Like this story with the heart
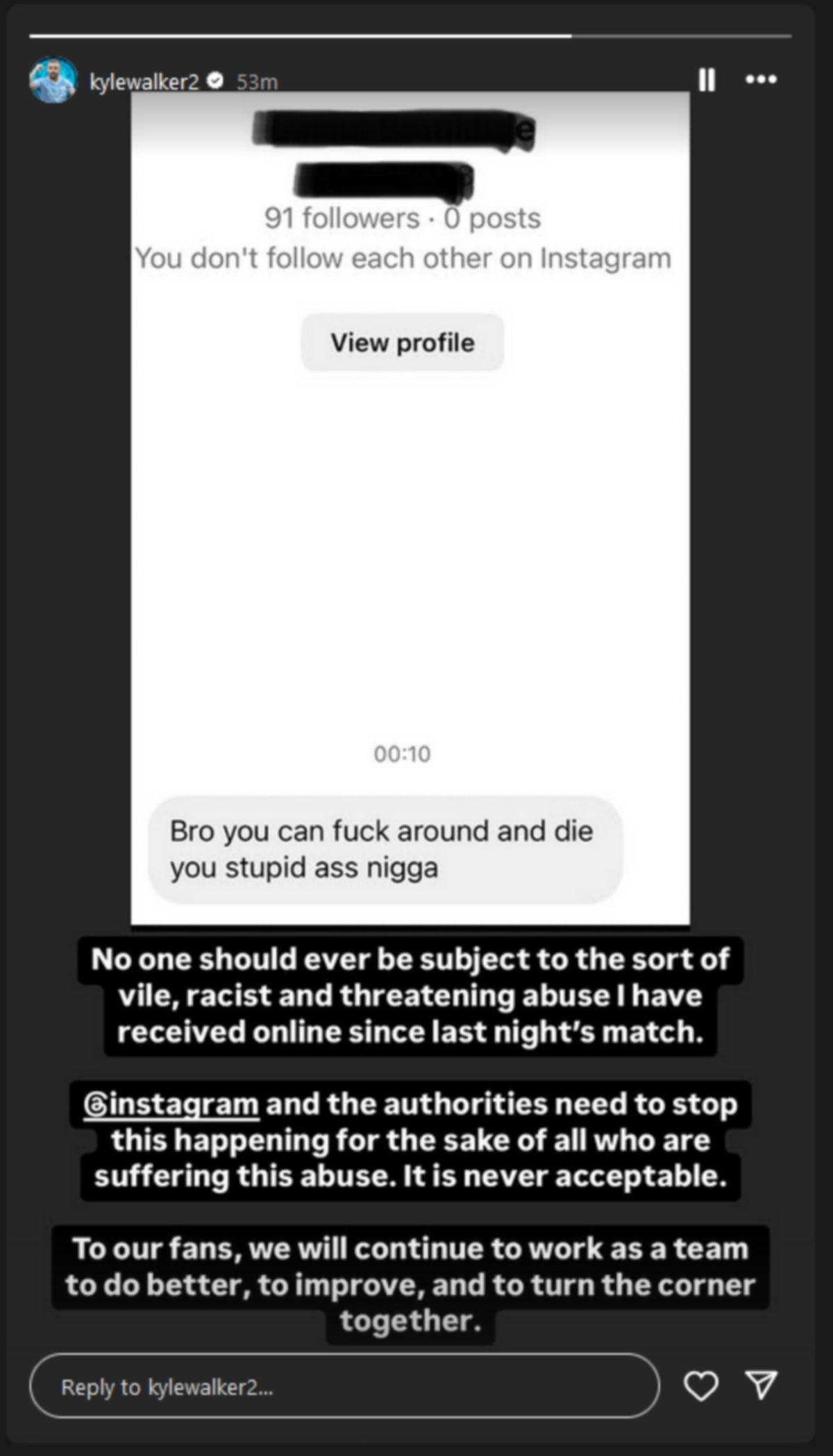833x1456 pixels. (x=700, y=1386)
